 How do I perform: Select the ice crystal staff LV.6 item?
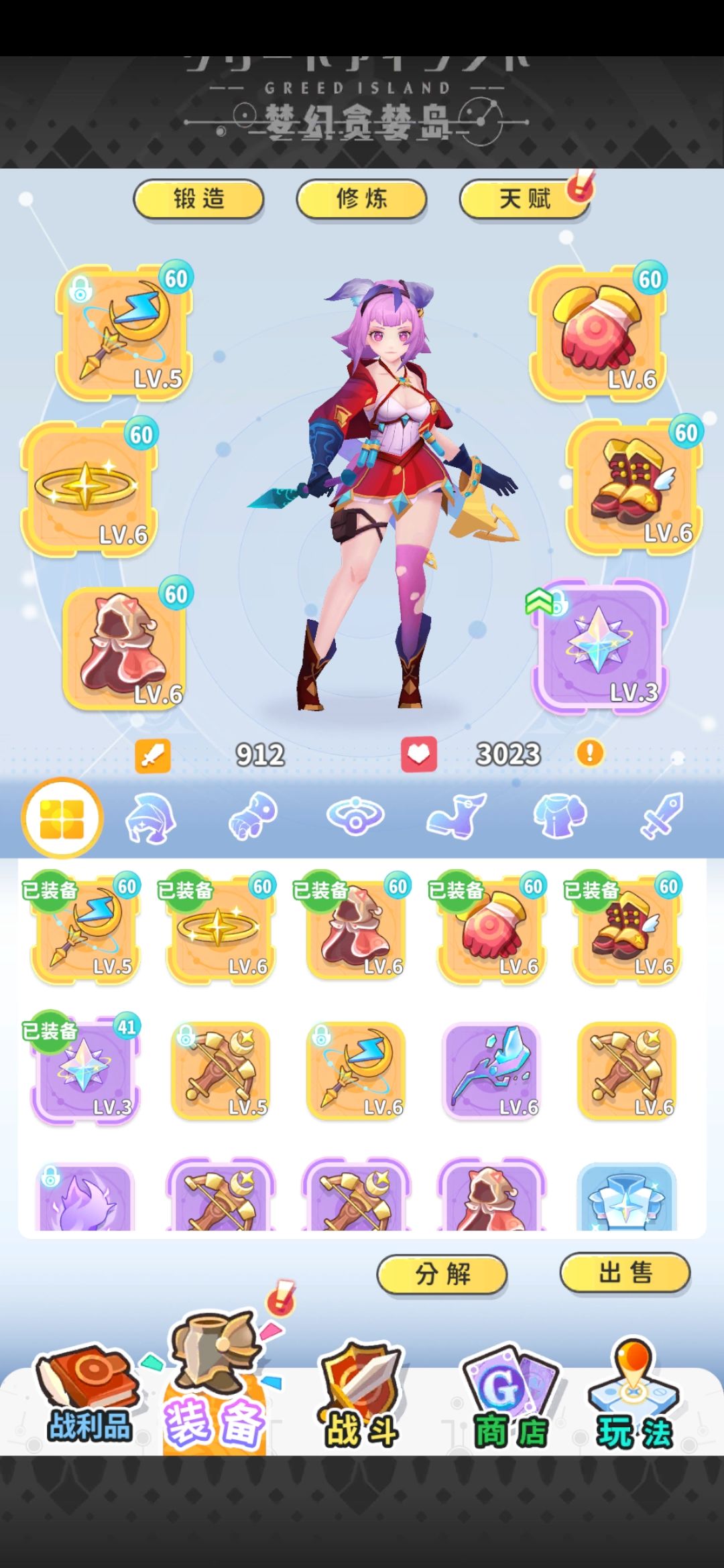[x=491, y=1071]
